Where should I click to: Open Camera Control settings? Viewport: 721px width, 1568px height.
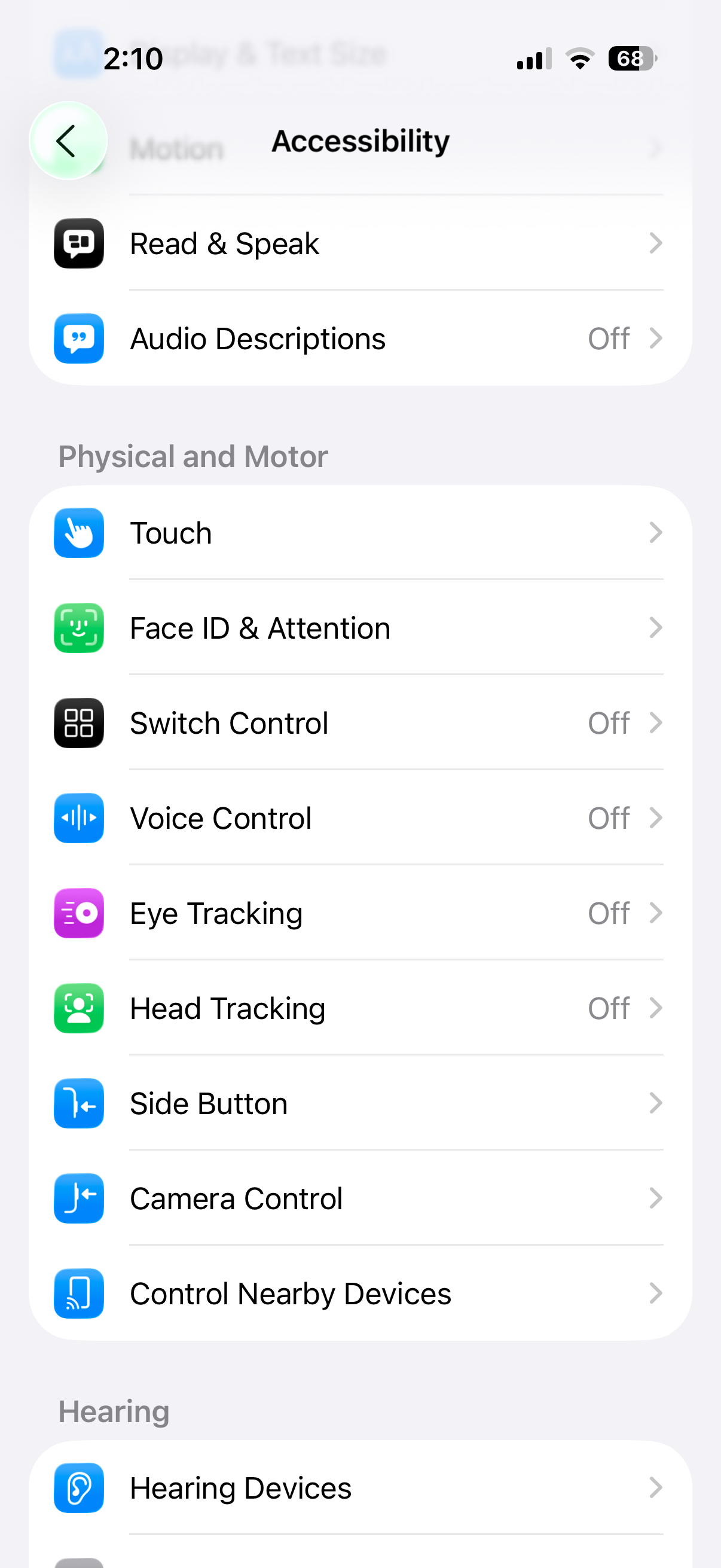pyautogui.click(x=359, y=1198)
